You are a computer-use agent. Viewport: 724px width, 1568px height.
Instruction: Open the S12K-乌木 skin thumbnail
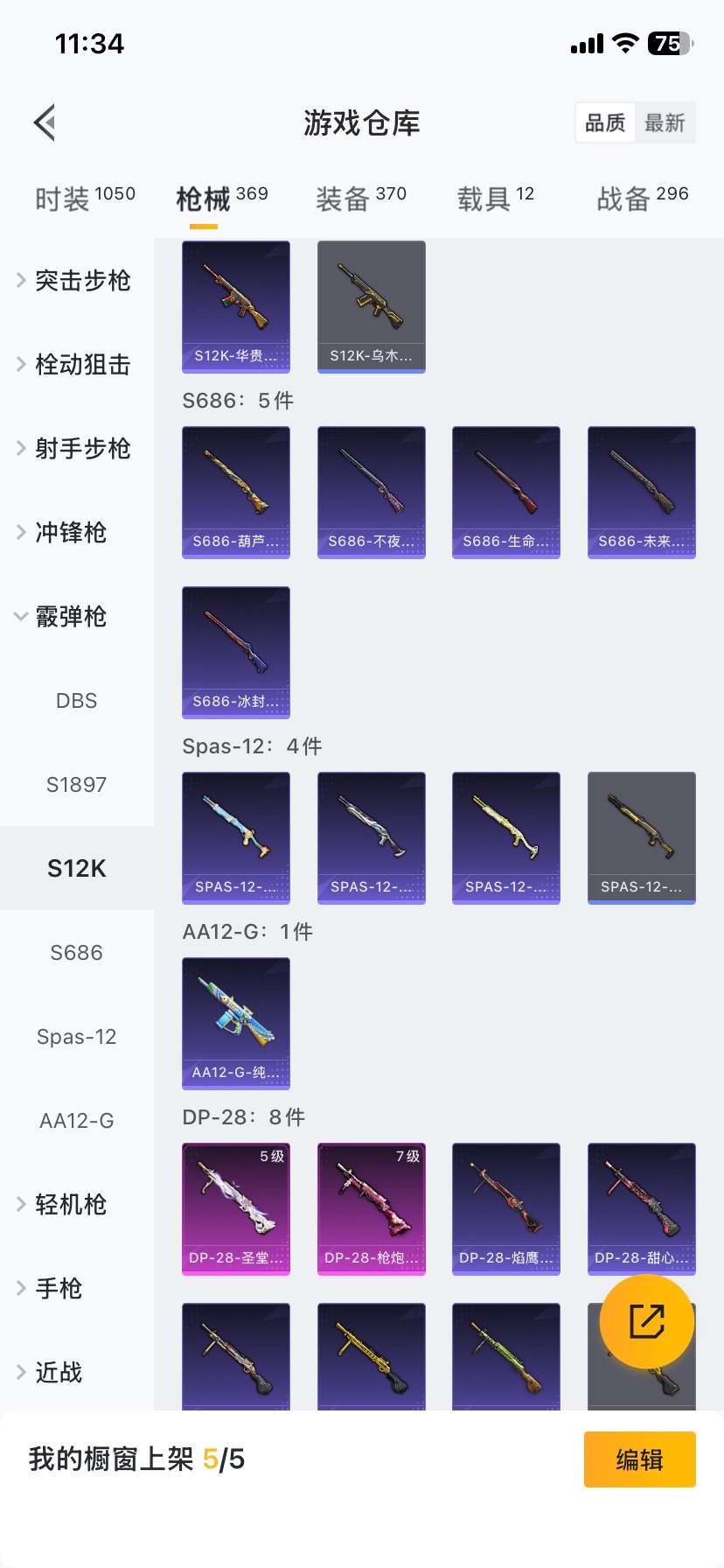371,306
